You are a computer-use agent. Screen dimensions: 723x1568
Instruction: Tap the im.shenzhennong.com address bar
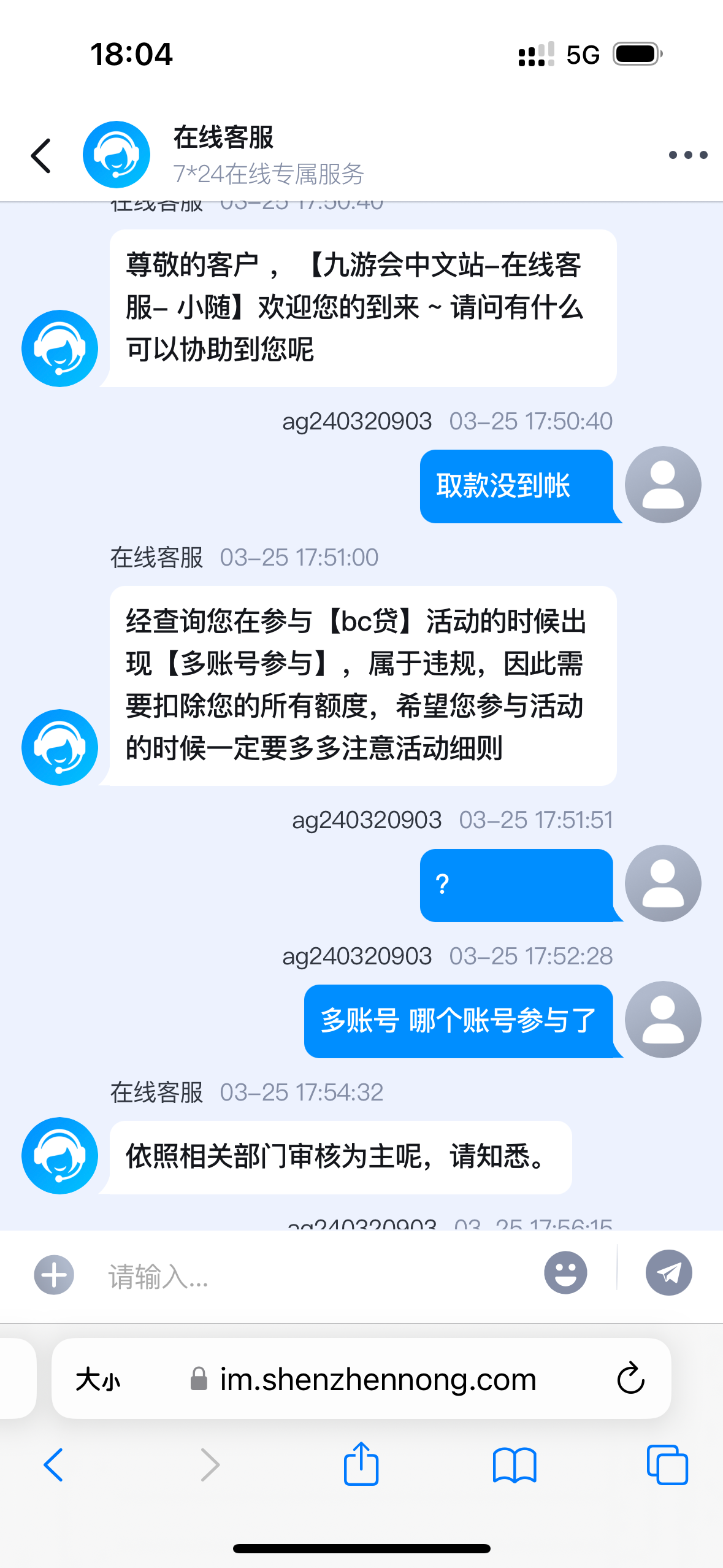(x=377, y=1380)
